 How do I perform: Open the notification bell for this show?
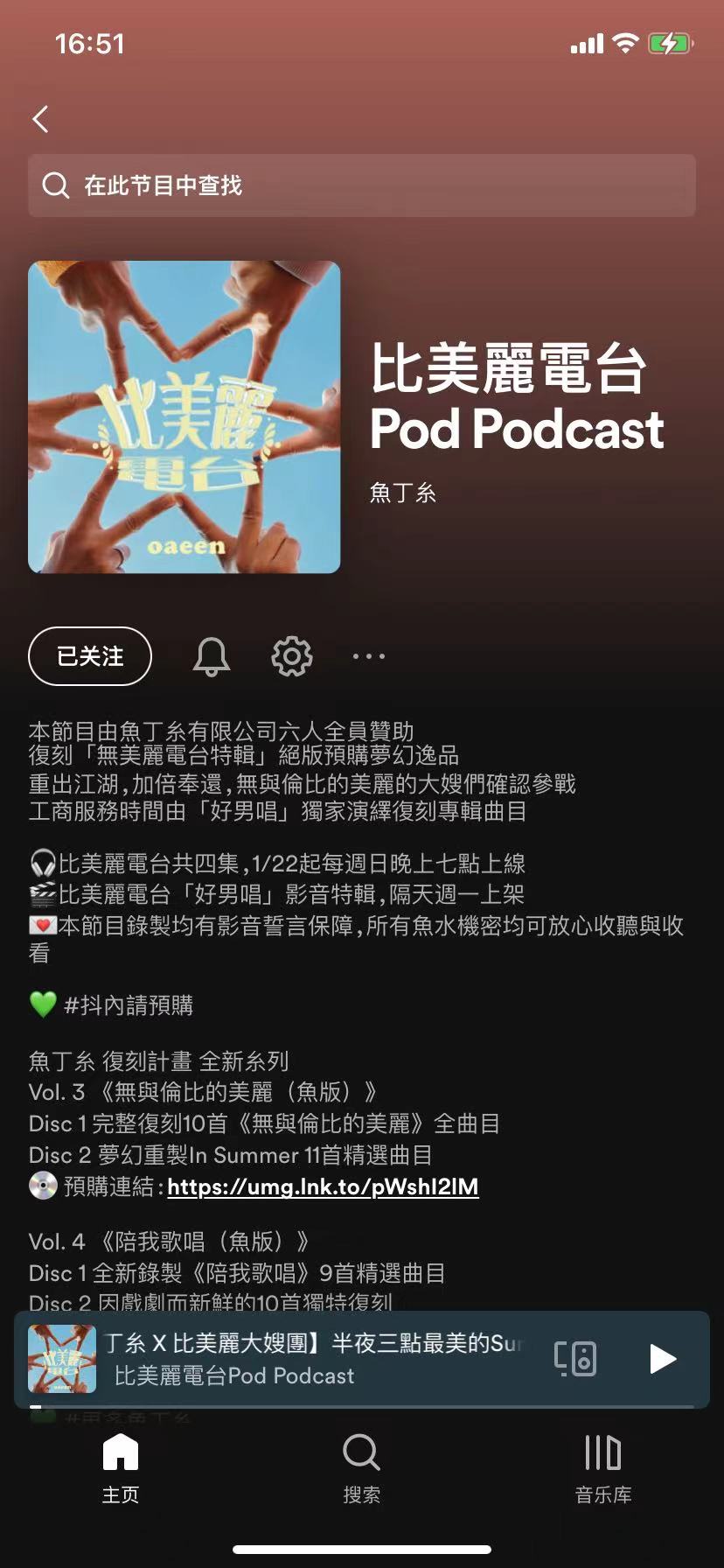click(x=212, y=656)
